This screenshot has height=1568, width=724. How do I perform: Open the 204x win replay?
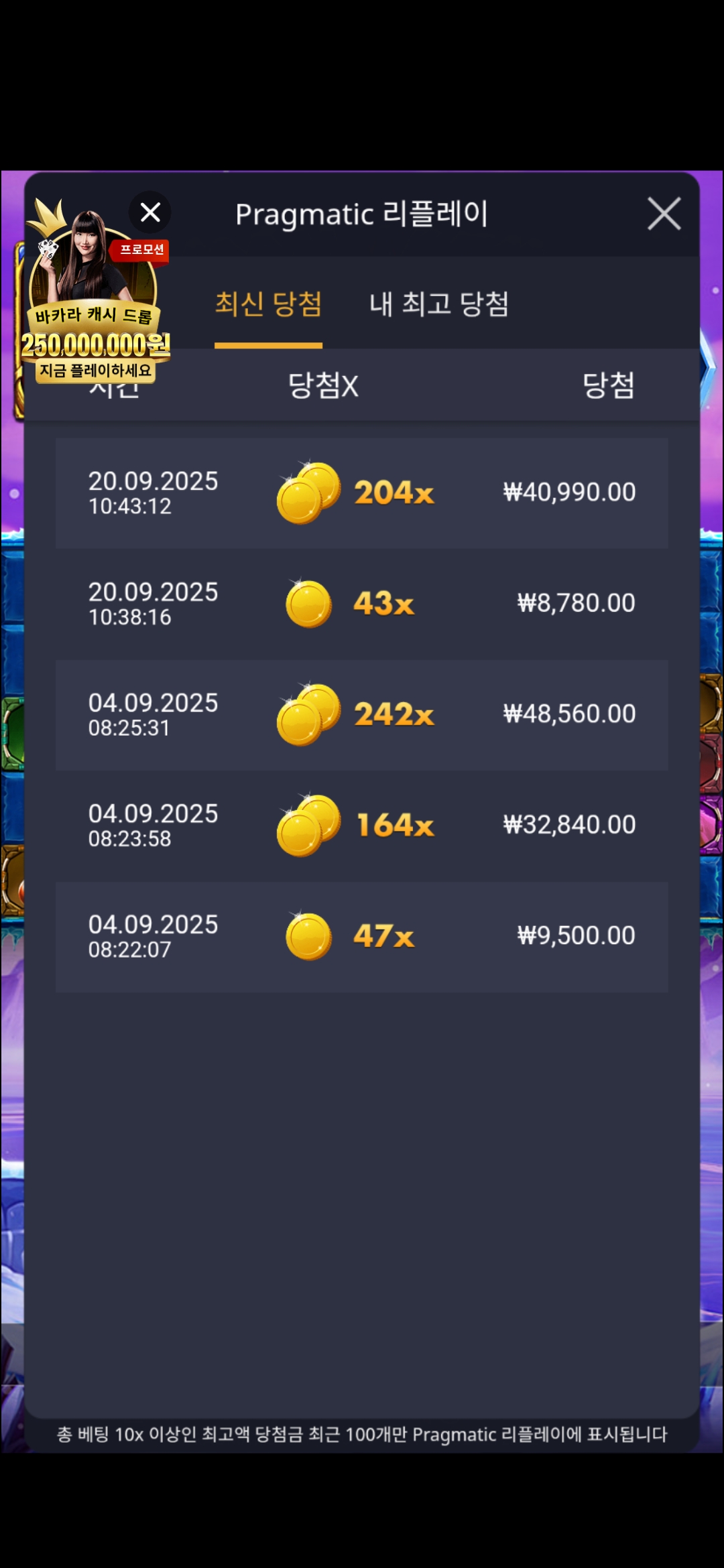[361, 493]
